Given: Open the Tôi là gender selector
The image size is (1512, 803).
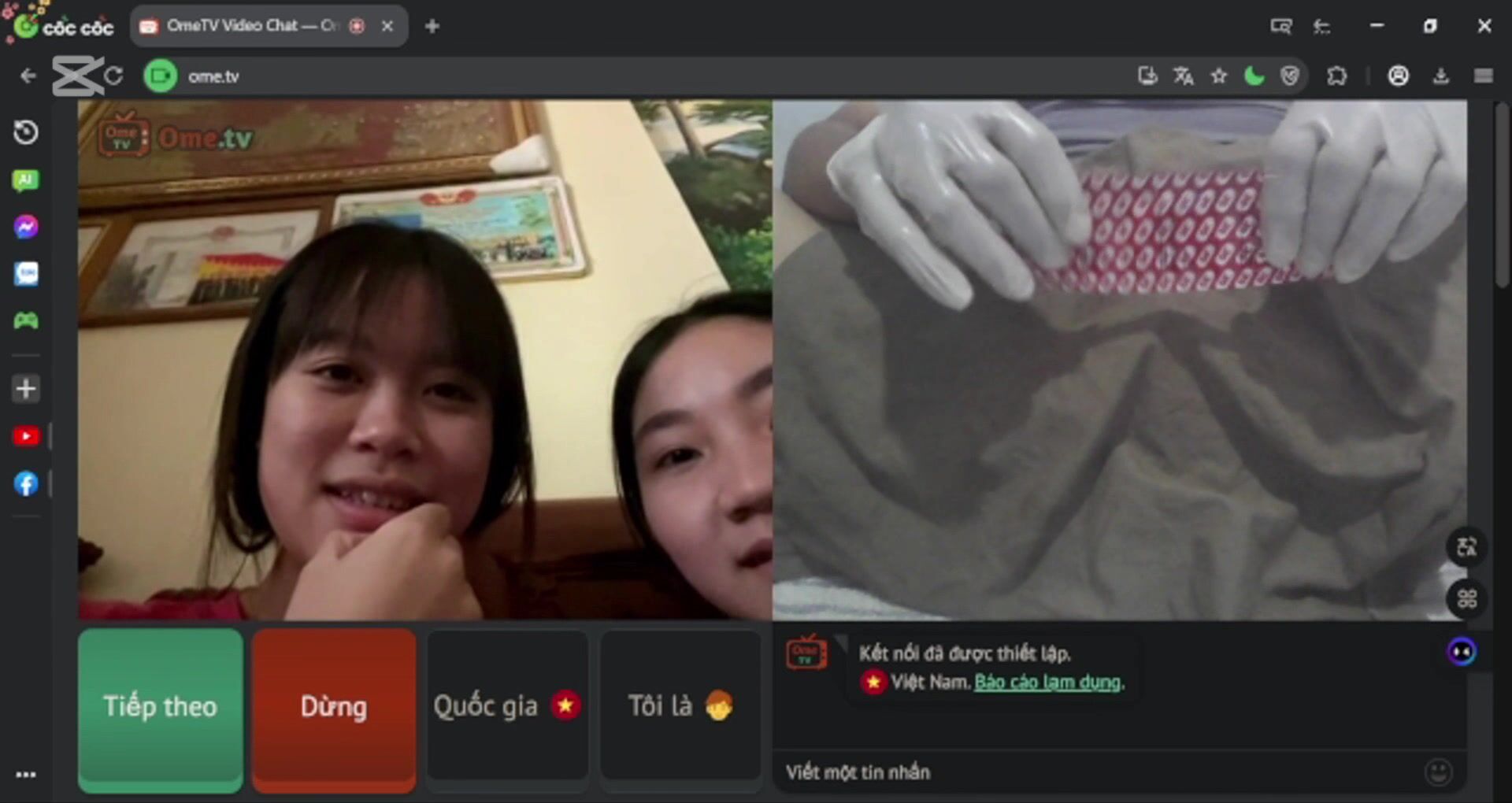Looking at the screenshot, I should click(x=680, y=706).
